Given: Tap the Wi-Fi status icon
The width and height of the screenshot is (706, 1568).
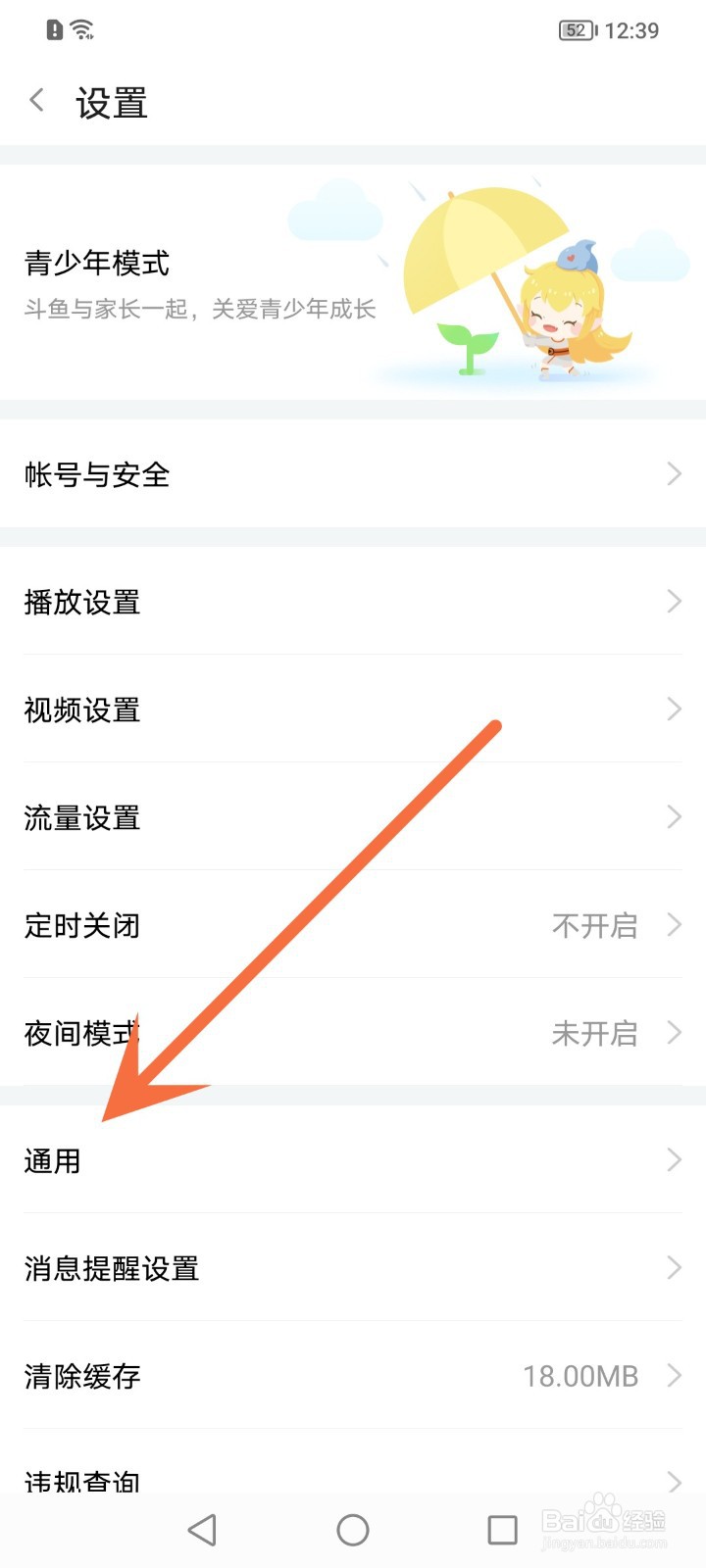Looking at the screenshot, I should [x=83, y=29].
